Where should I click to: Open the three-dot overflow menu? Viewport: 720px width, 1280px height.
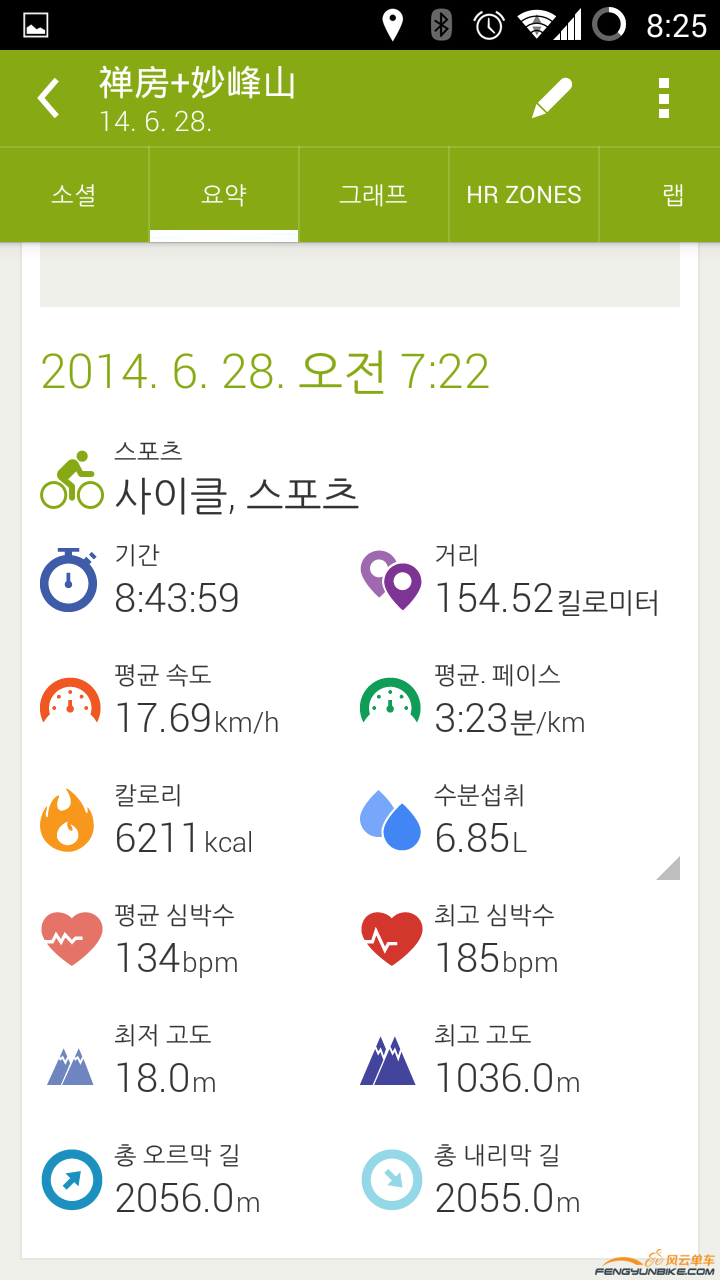point(663,98)
